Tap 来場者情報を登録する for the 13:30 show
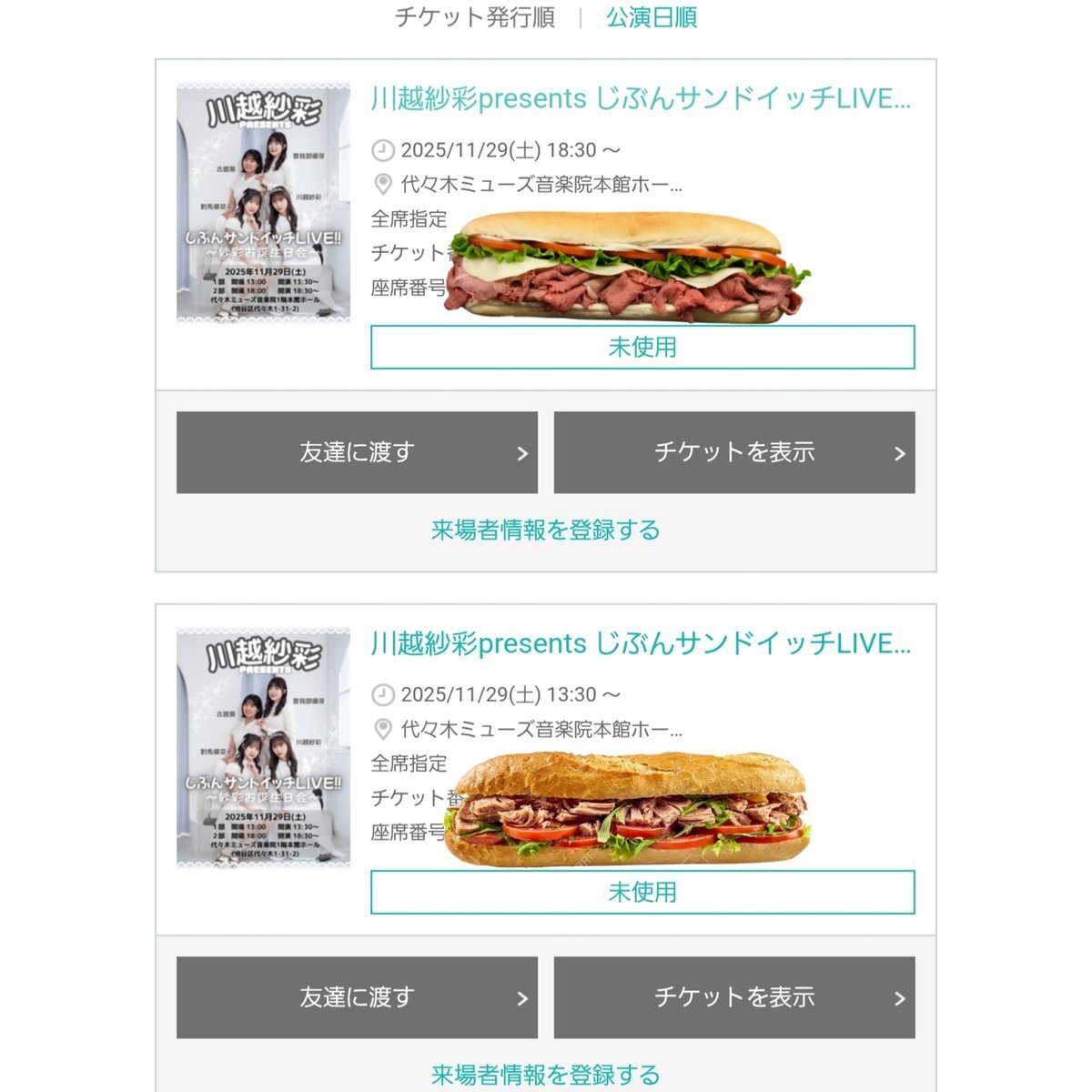The height and width of the screenshot is (1092, 1092). pyautogui.click(x=545, y=1075)
